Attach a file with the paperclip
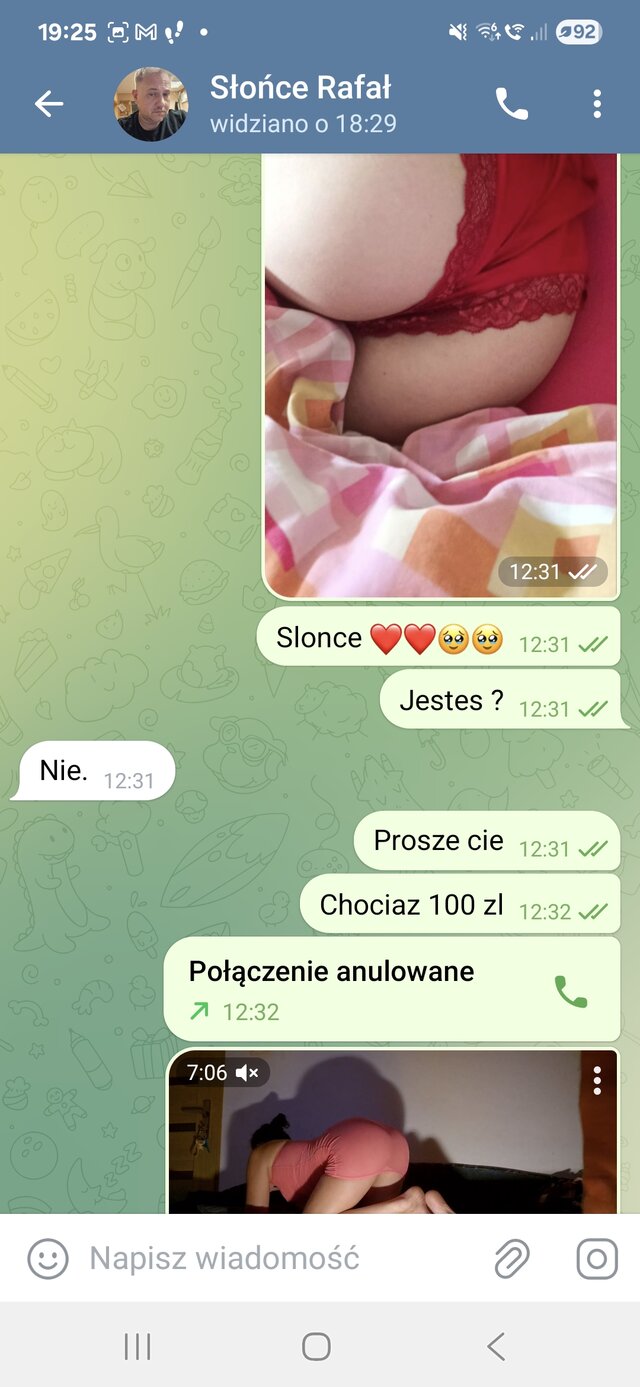This screenshot has height=1387, width=640. (512, 1258)
